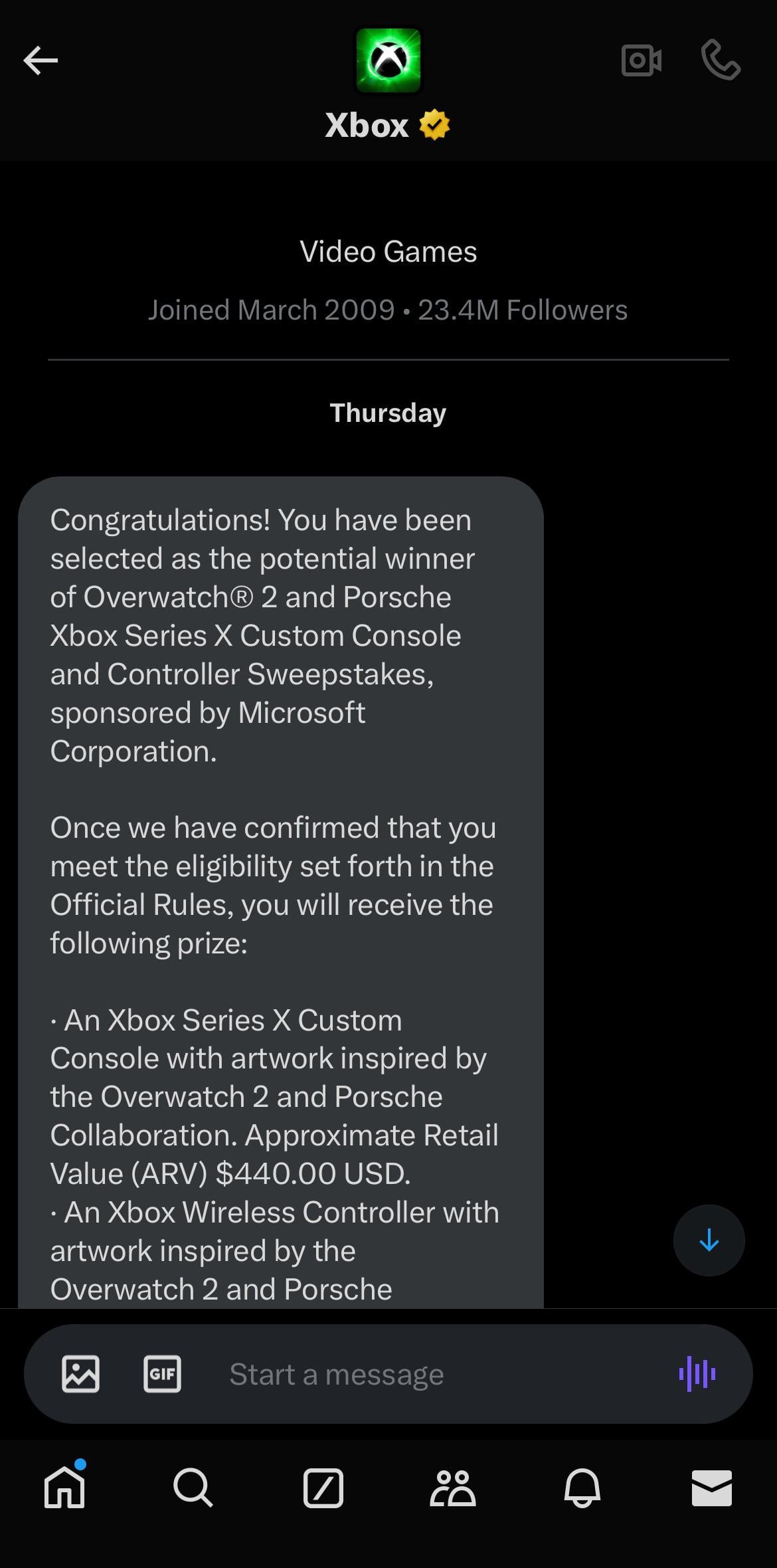Go back to the messages list
777x1568 pixels.
(x=41, y=60)
